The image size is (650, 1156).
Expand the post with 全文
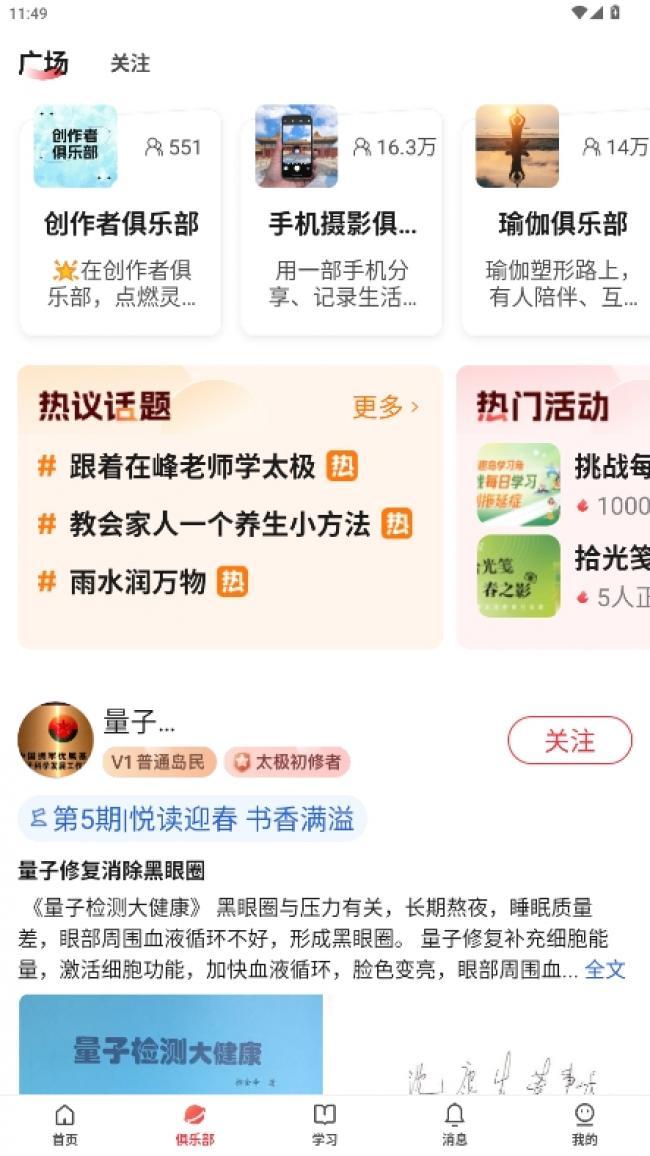[605, 969]
